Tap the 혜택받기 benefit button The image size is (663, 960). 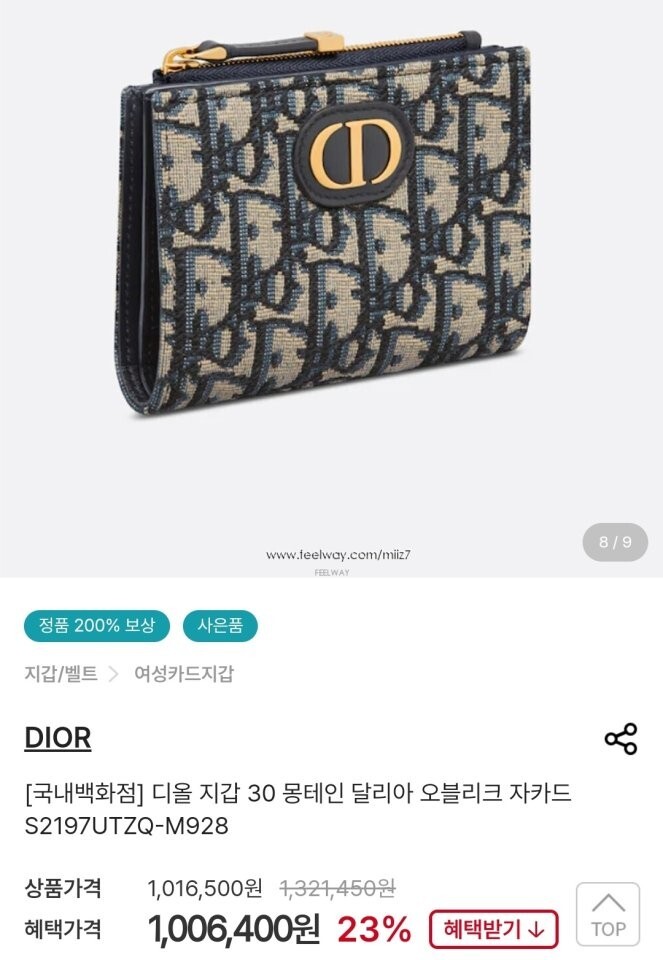click(493, 929)
